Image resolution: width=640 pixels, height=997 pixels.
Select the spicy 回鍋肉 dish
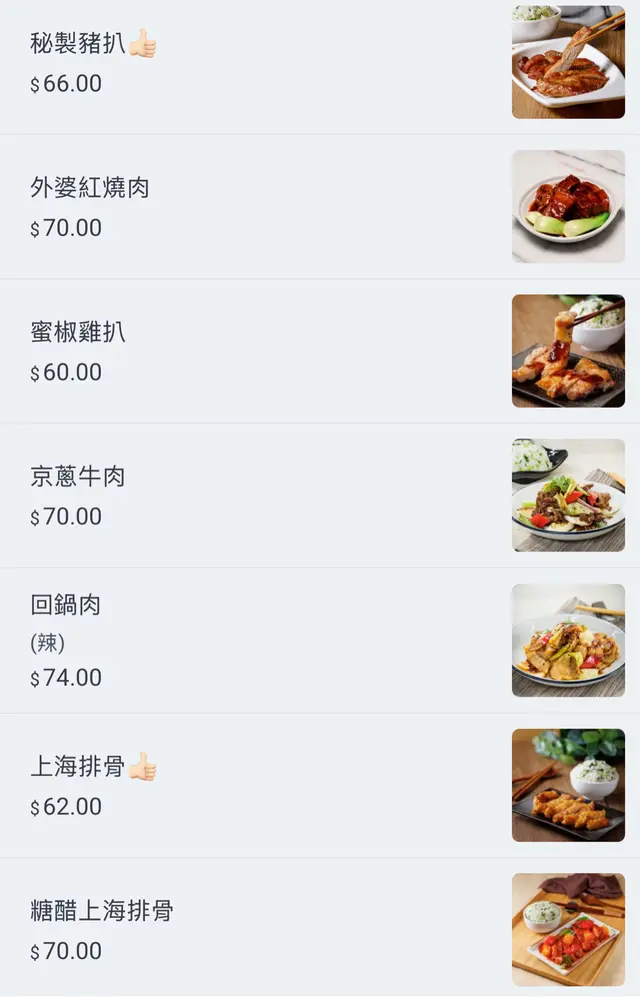66,606
